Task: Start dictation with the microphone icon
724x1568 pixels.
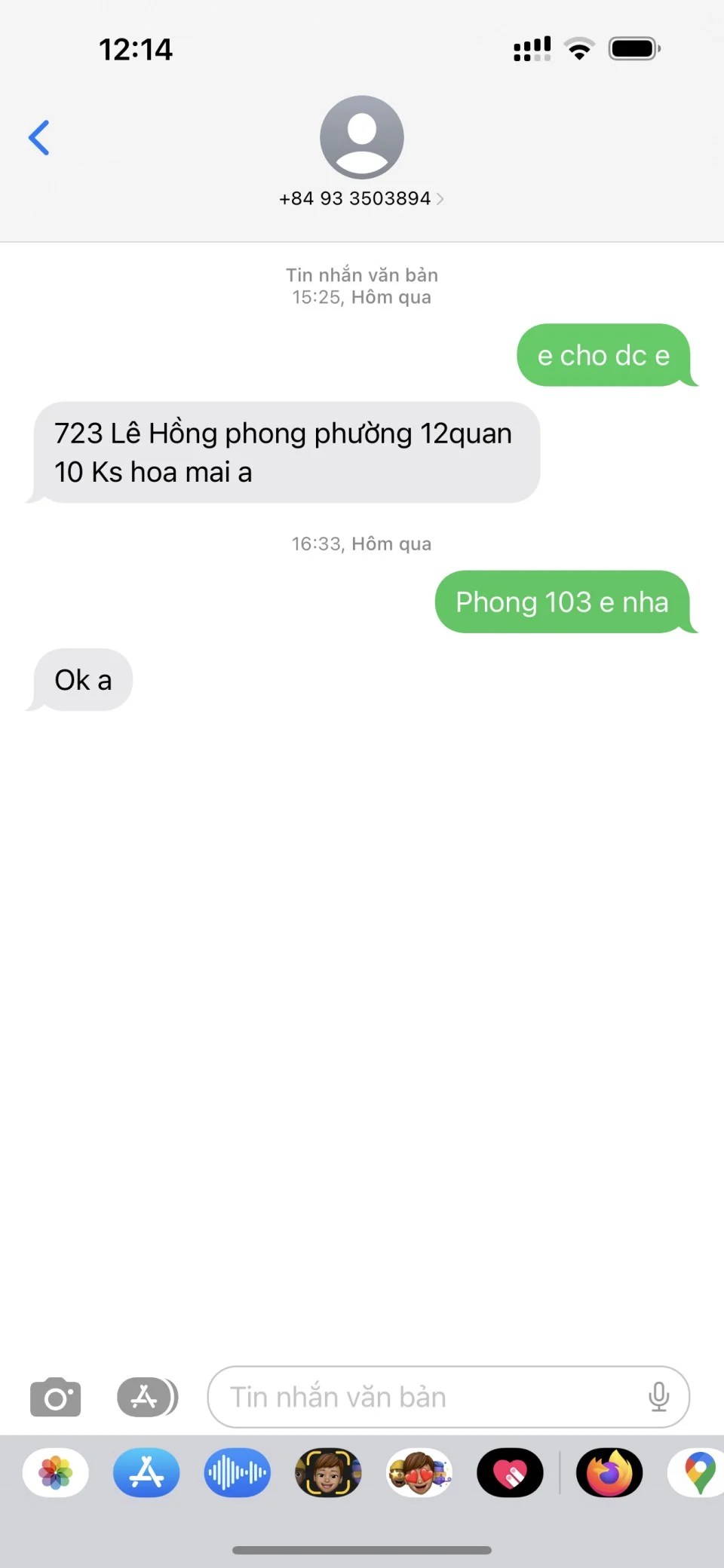Action: click(x=658, y=1397)
